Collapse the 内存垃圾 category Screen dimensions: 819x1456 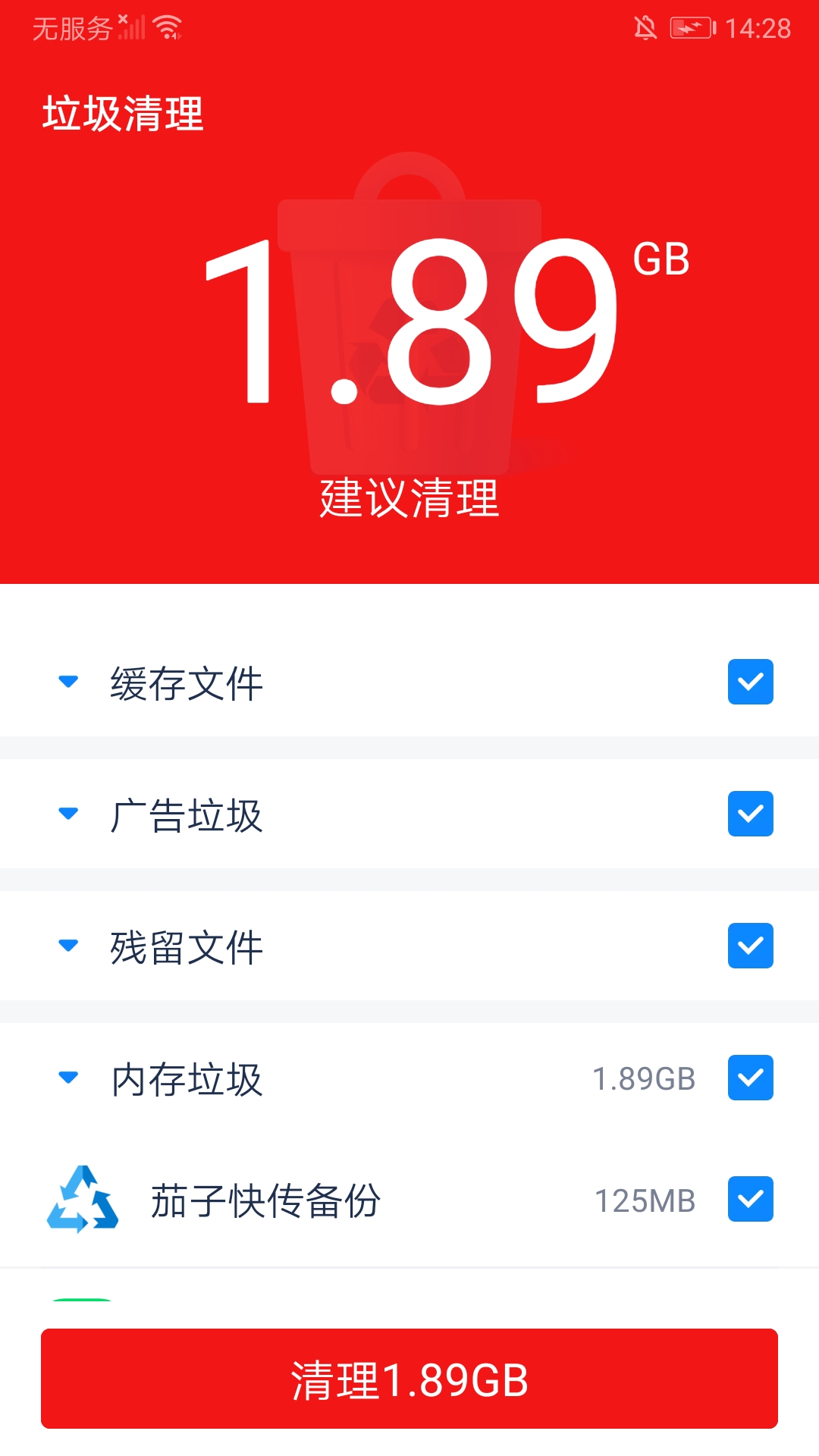coord(67,1077)
